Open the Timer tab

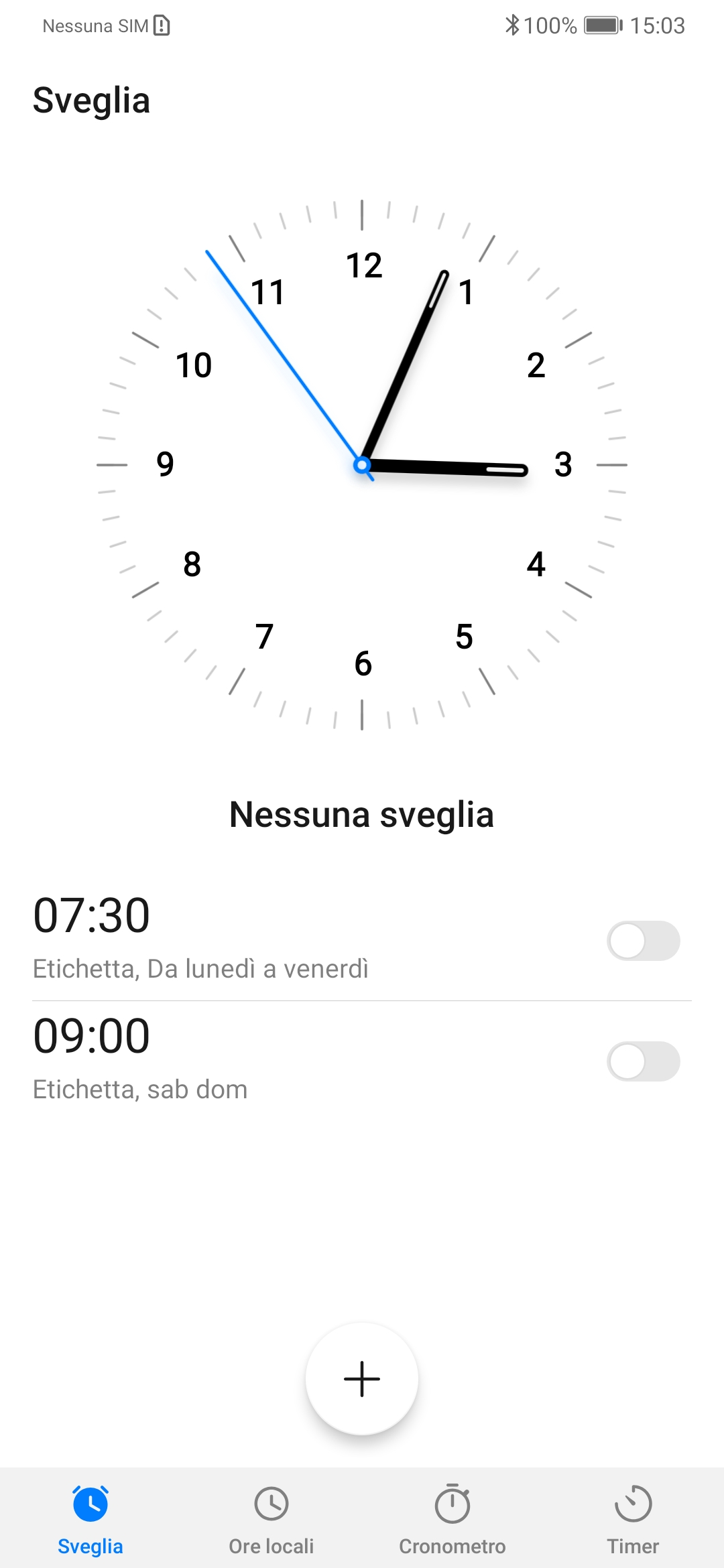pyautogui.click(x=633, y=1519)
